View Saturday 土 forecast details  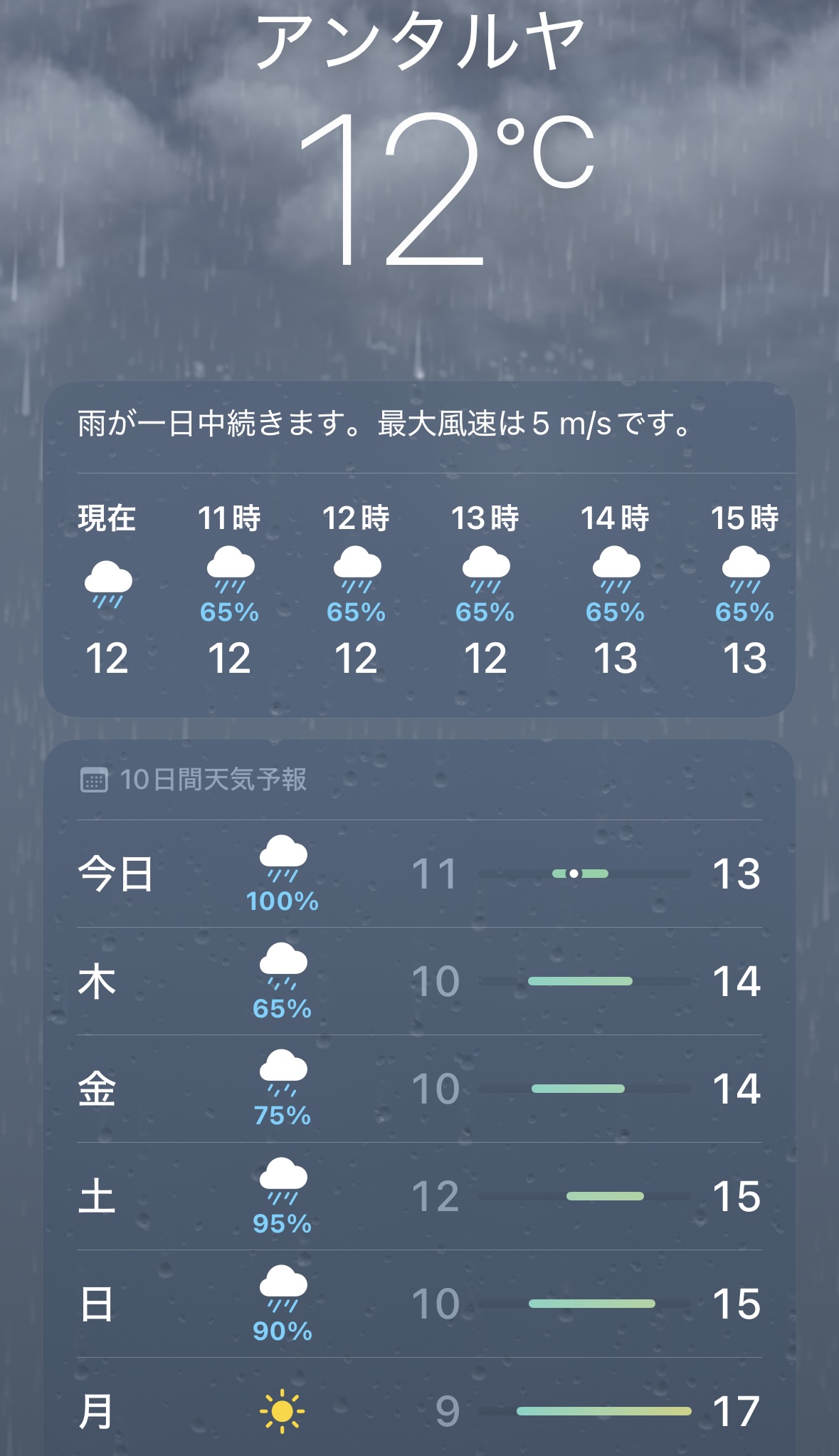(x=419, y=1196)
